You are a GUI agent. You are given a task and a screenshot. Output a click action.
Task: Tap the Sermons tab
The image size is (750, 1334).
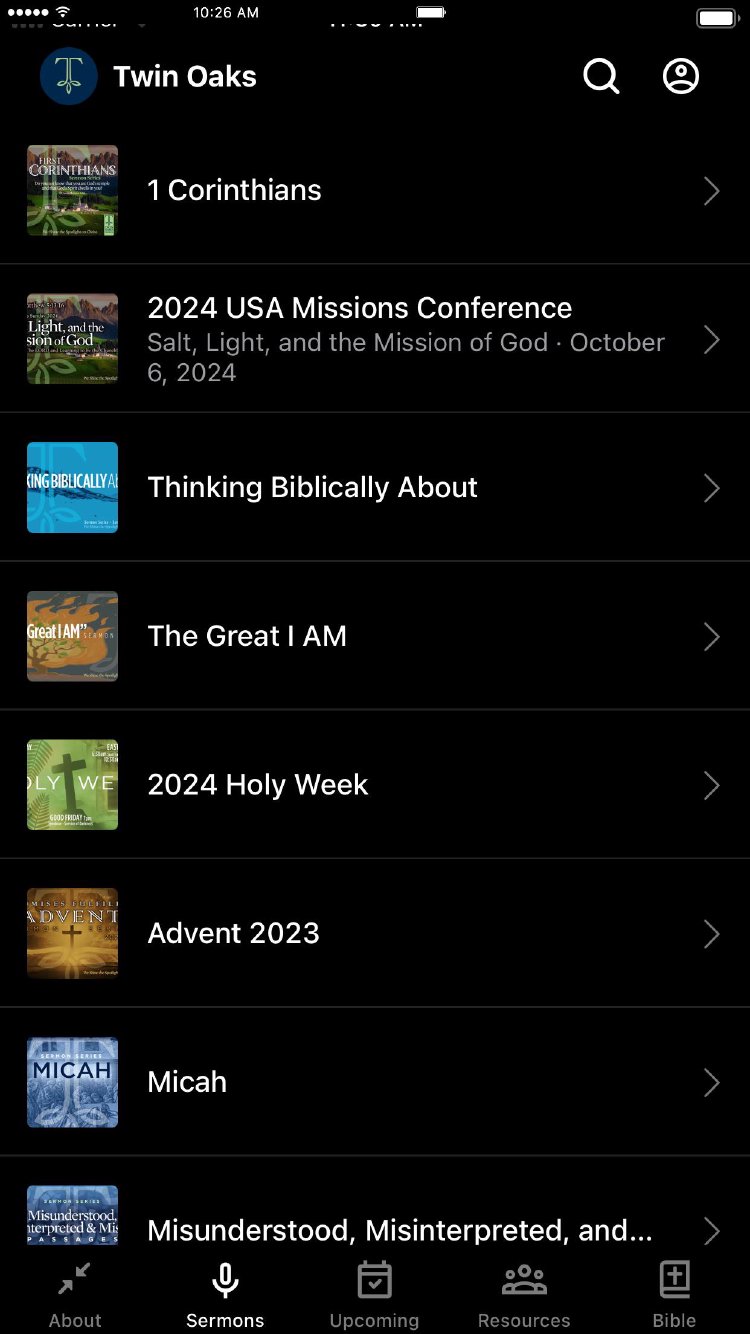(x=225, y=1295)
